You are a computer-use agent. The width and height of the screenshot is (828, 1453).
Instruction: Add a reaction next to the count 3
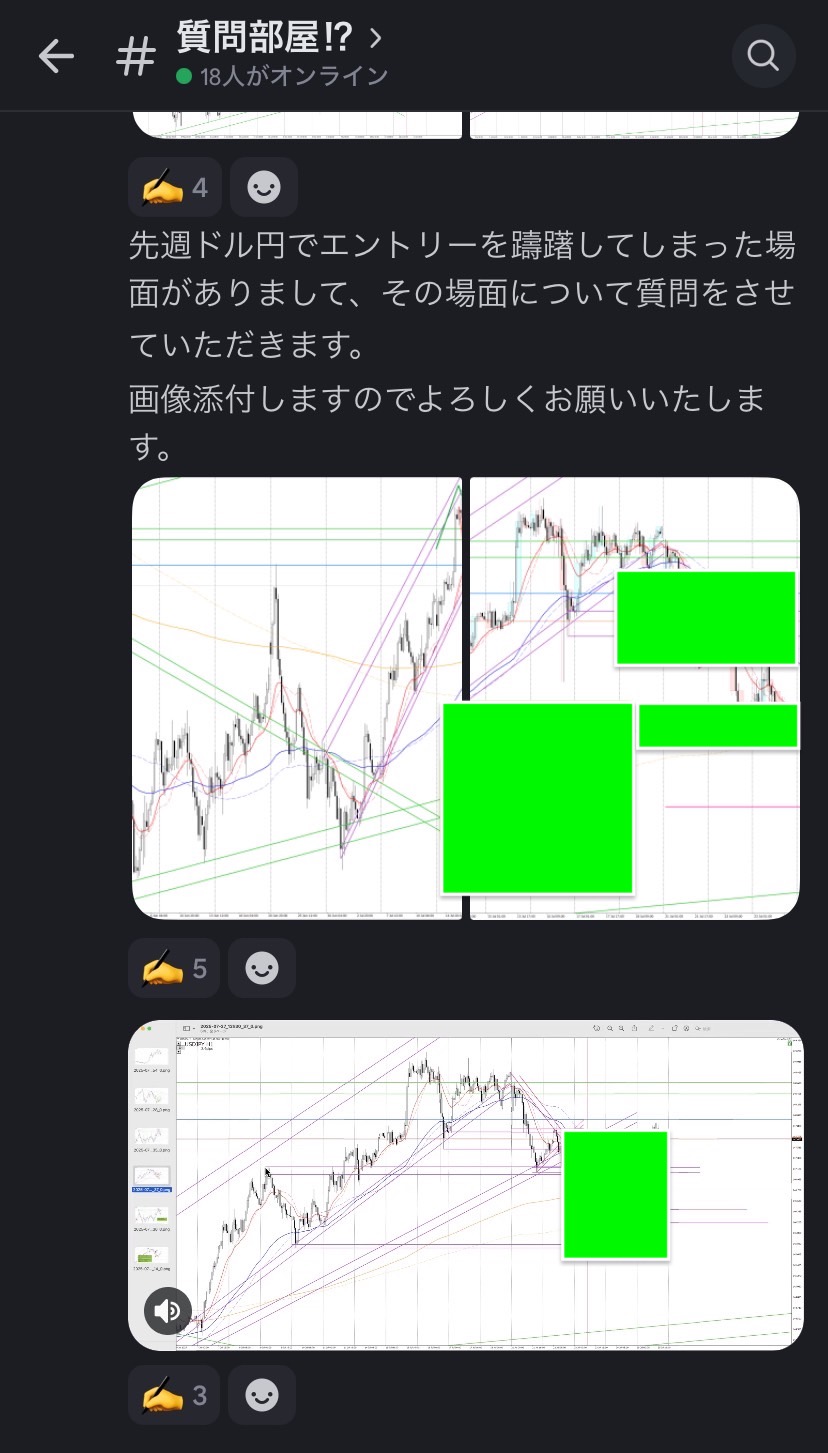point(262,1395)
